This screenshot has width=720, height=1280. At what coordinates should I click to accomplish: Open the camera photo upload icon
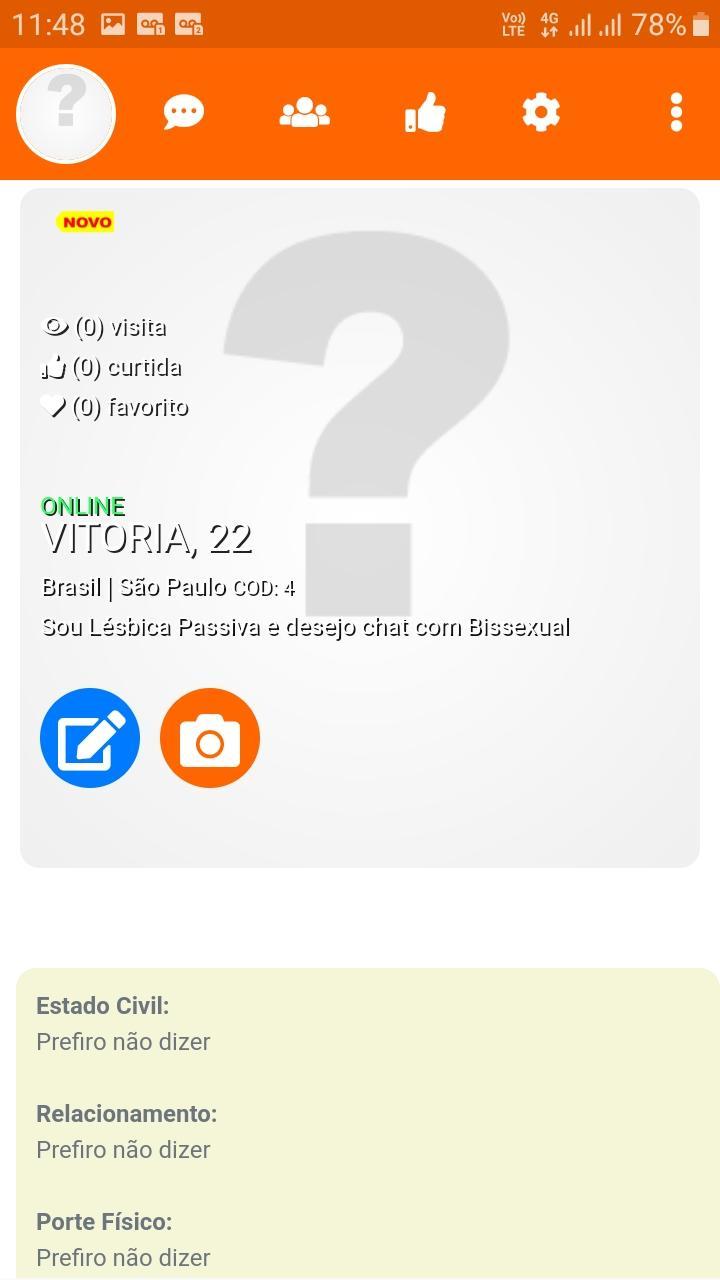click(x=209, y=737)
